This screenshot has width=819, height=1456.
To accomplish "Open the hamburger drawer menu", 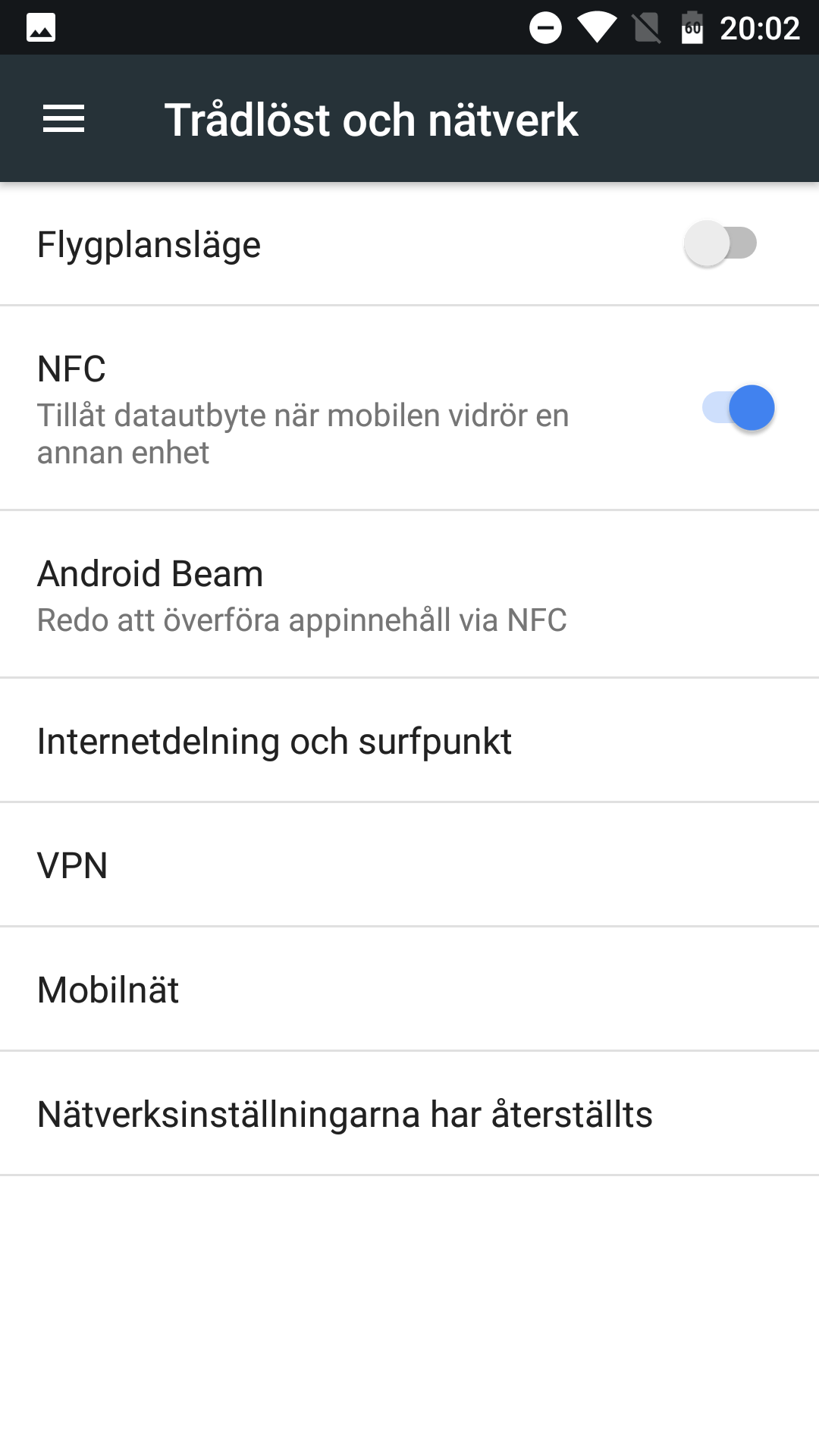I will (64, 119).
